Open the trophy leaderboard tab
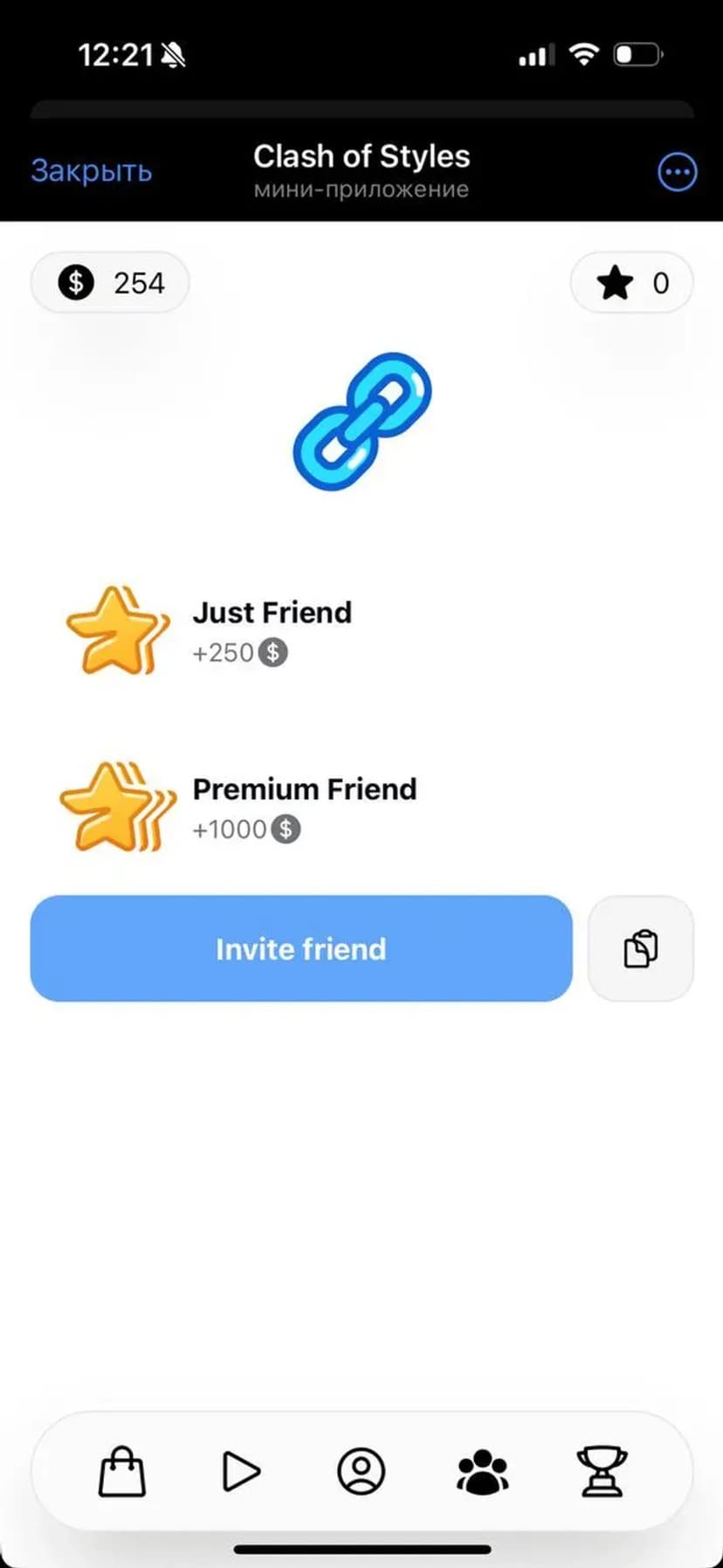This screenshot has height=1568, width=723. point(602,1471)
